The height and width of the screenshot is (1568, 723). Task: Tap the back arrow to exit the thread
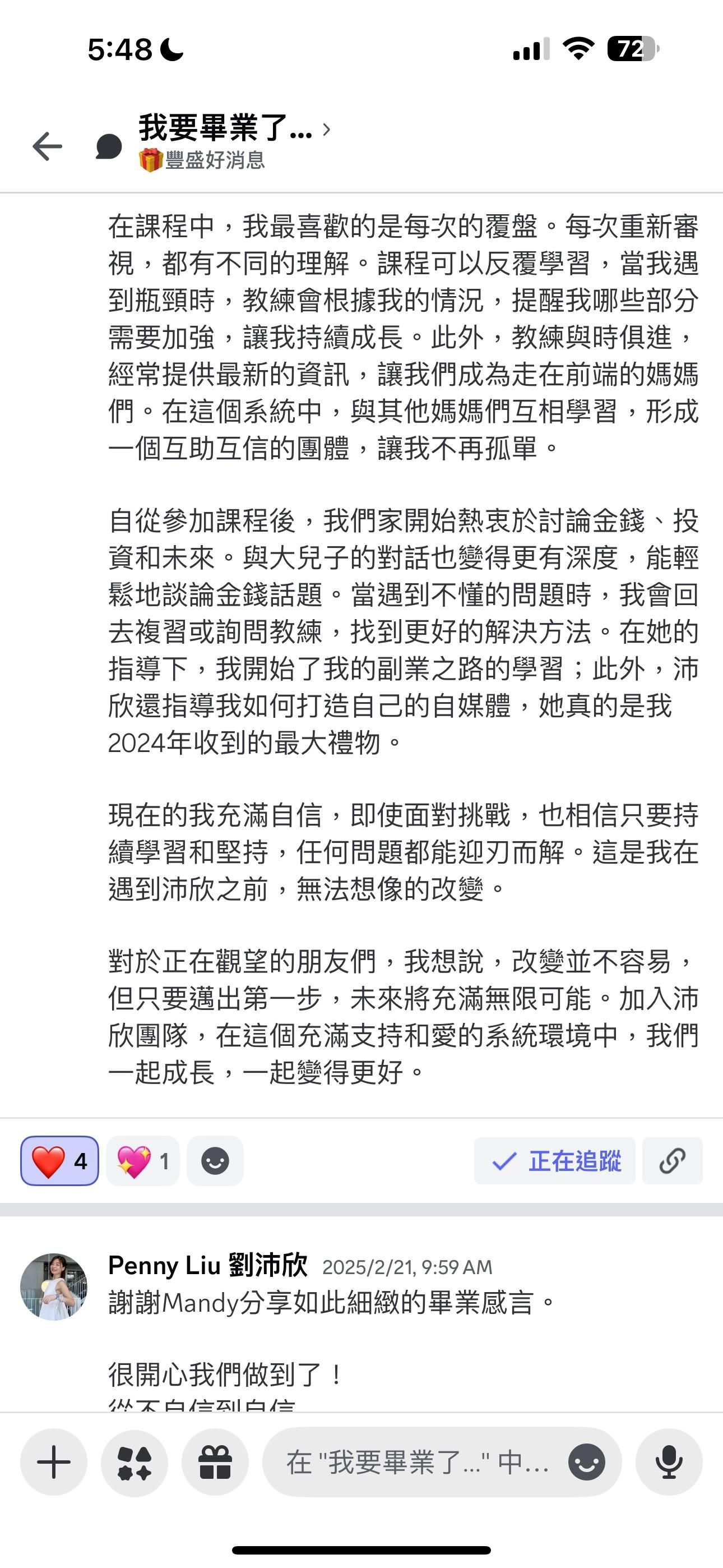click(x=47, y=145)
